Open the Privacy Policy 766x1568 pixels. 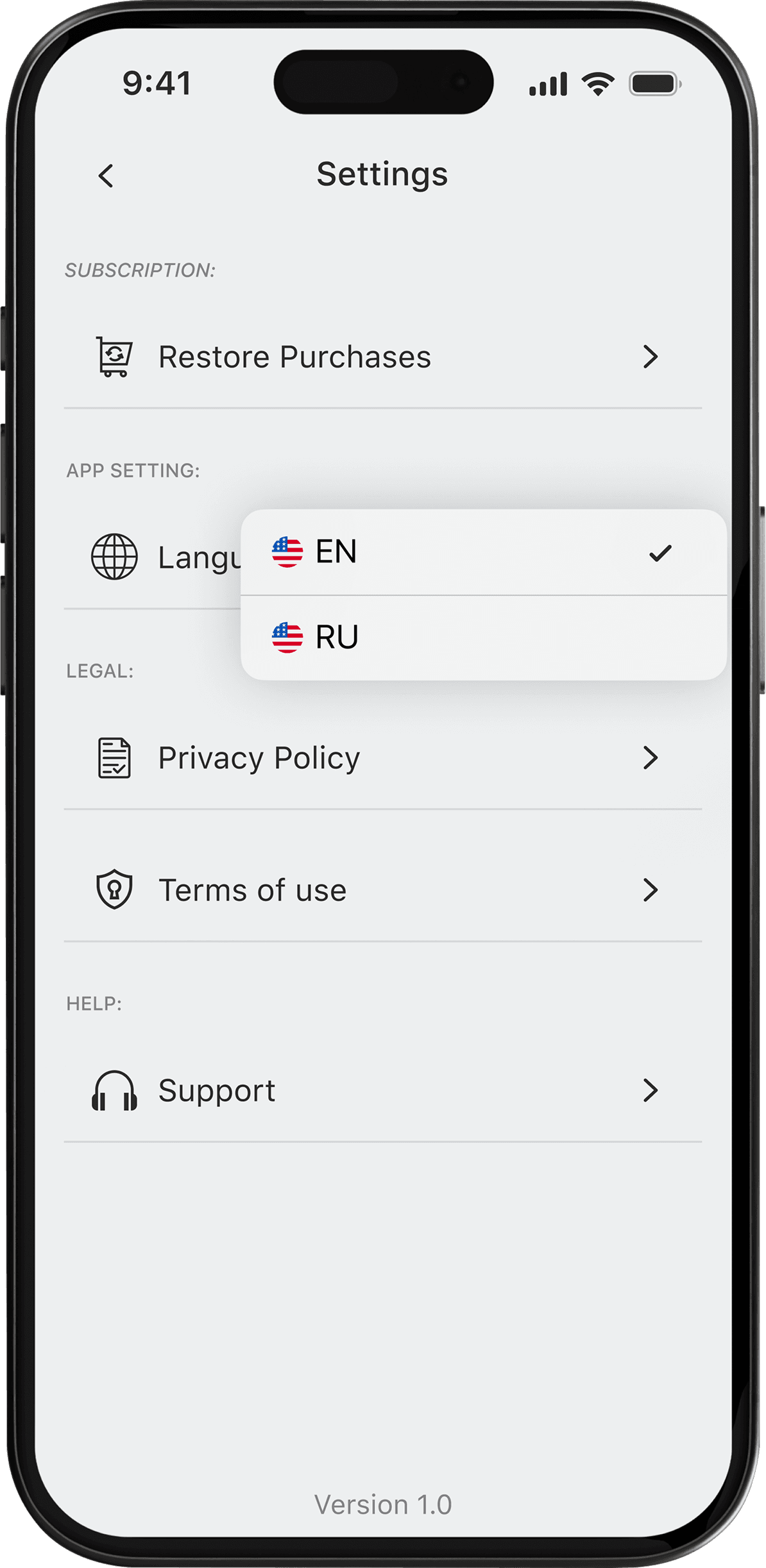(383, 758)
